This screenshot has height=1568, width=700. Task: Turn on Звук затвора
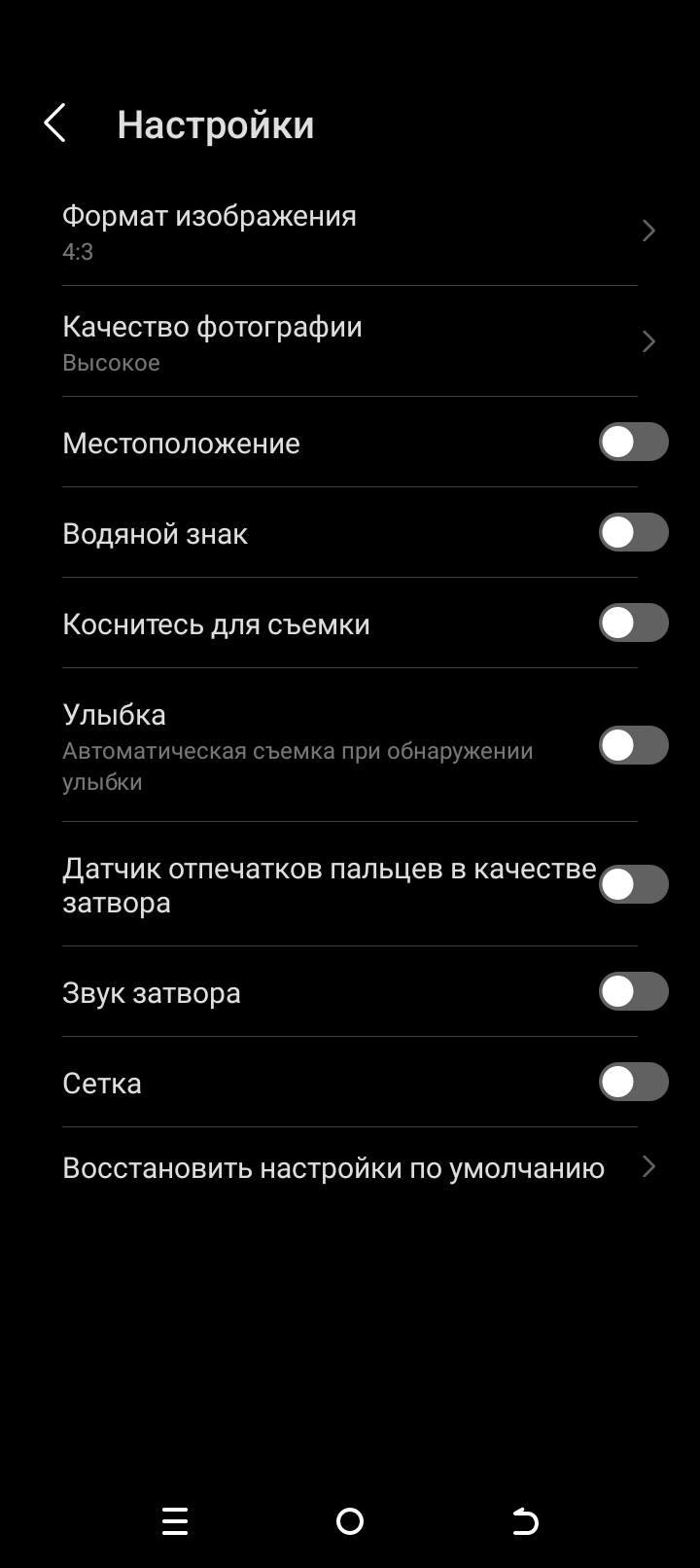[x=633, y=992]
